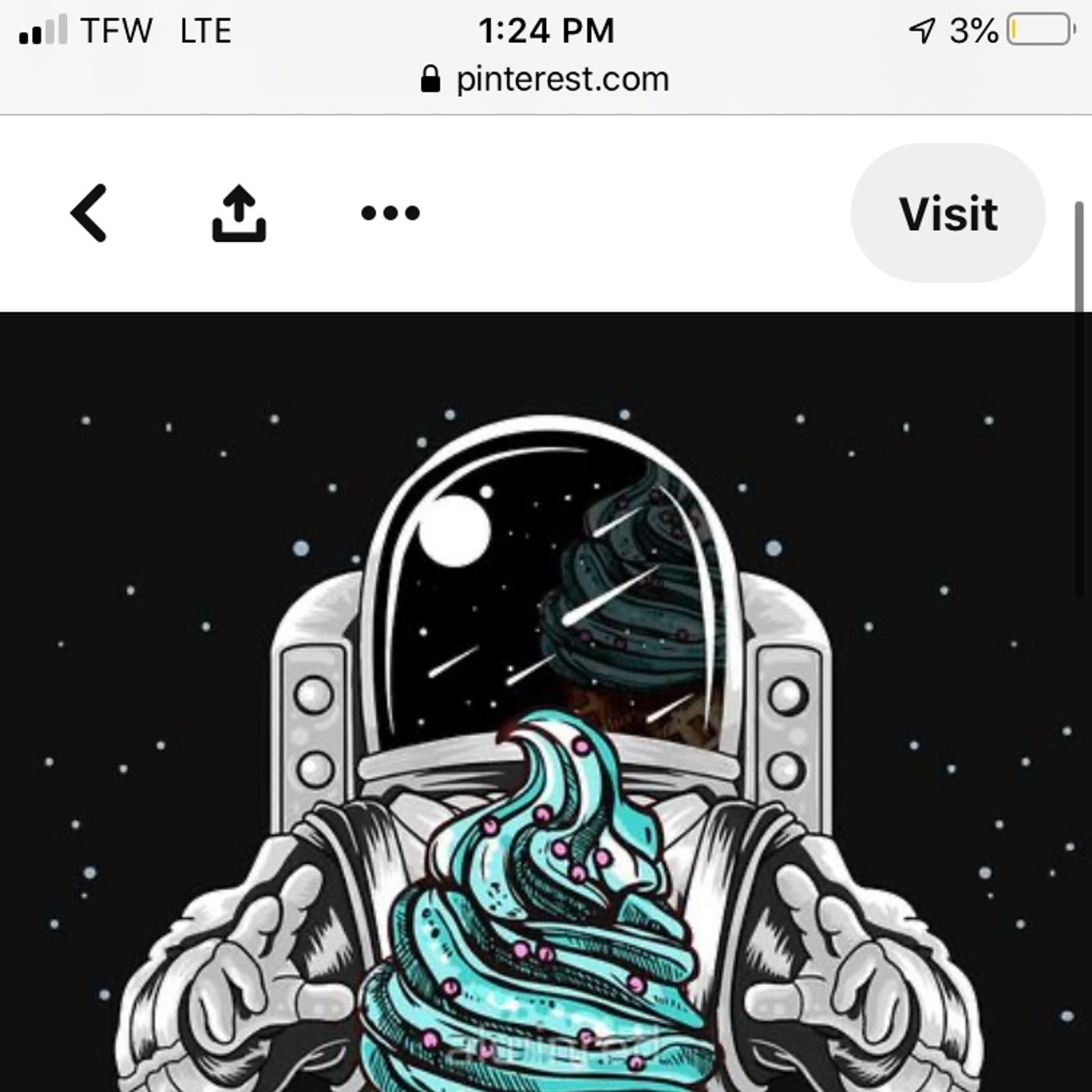
Task: Tap the Visit button
Action: click(x=947, y=213)
